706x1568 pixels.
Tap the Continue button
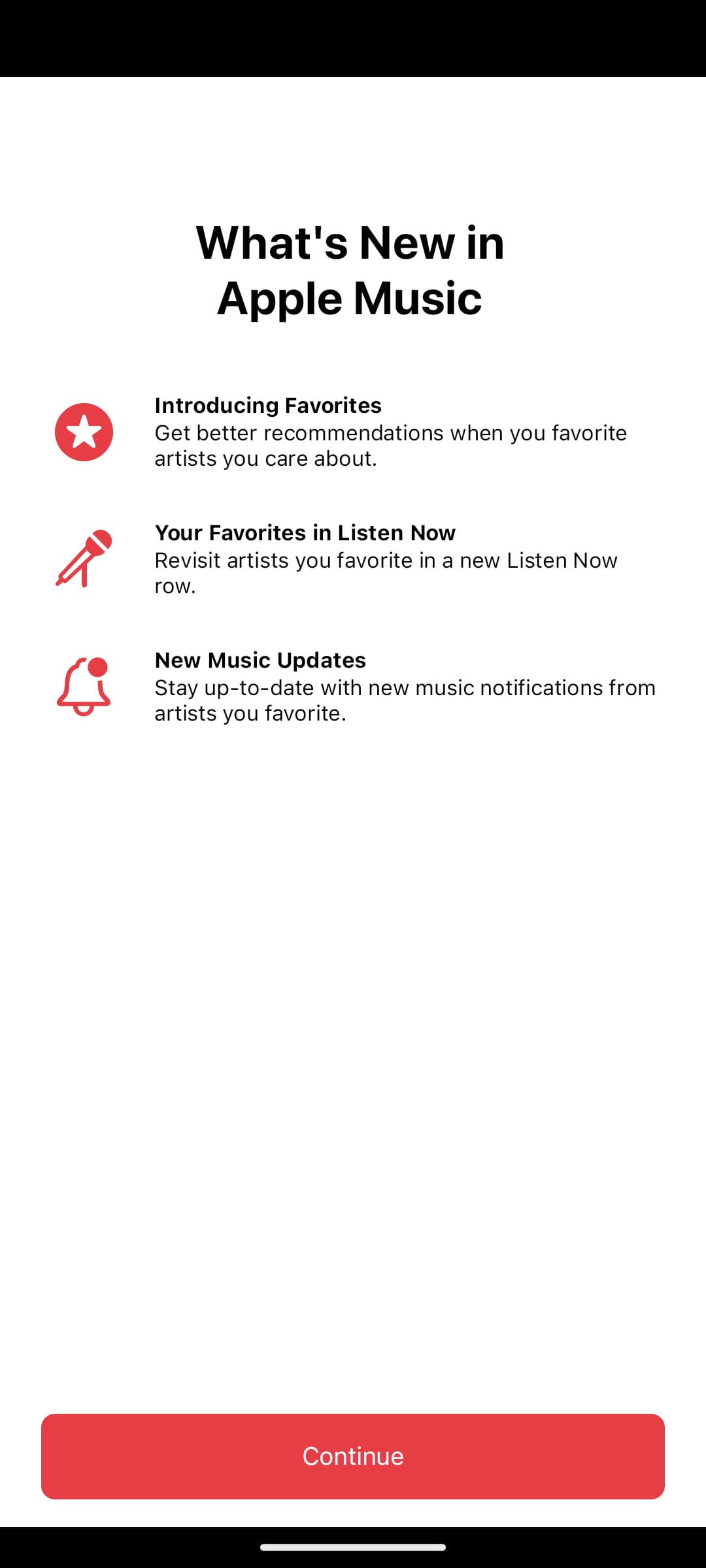tap(353, 1456)
